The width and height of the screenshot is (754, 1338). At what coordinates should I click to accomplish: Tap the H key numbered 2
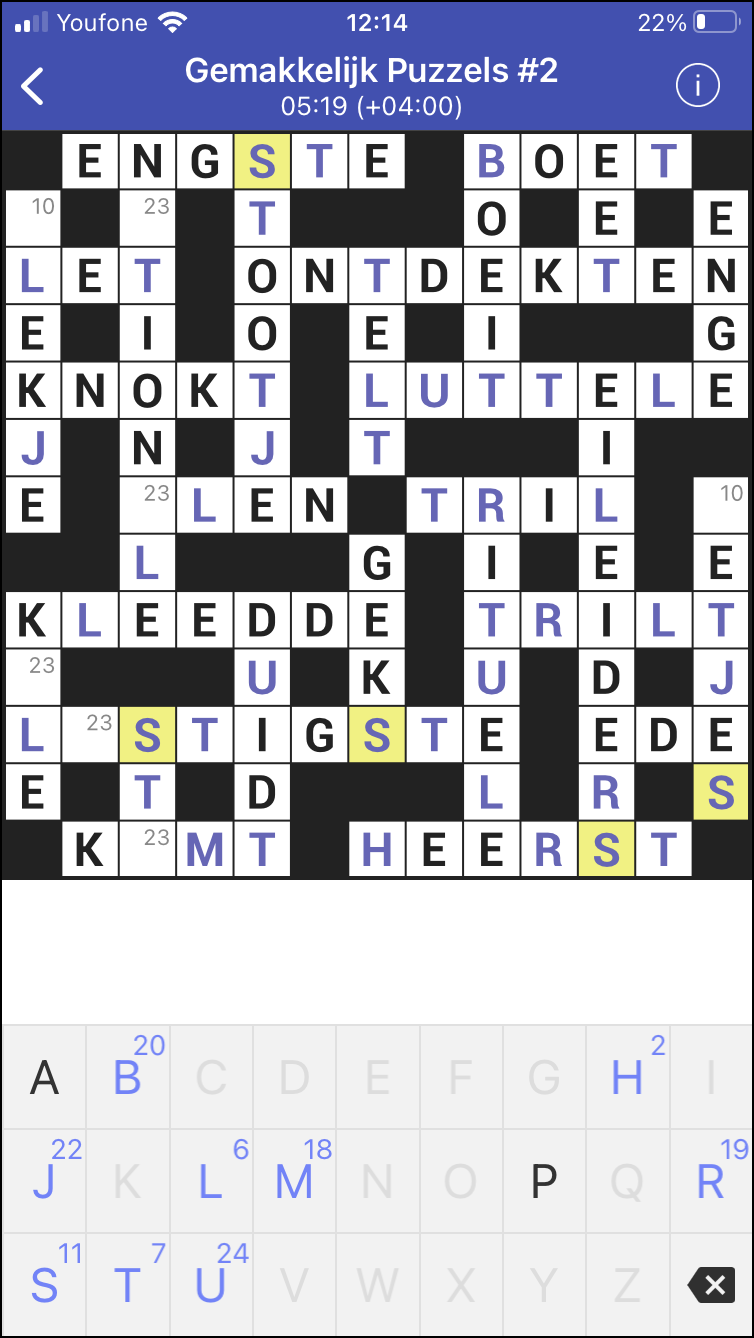click(627, 1078)
